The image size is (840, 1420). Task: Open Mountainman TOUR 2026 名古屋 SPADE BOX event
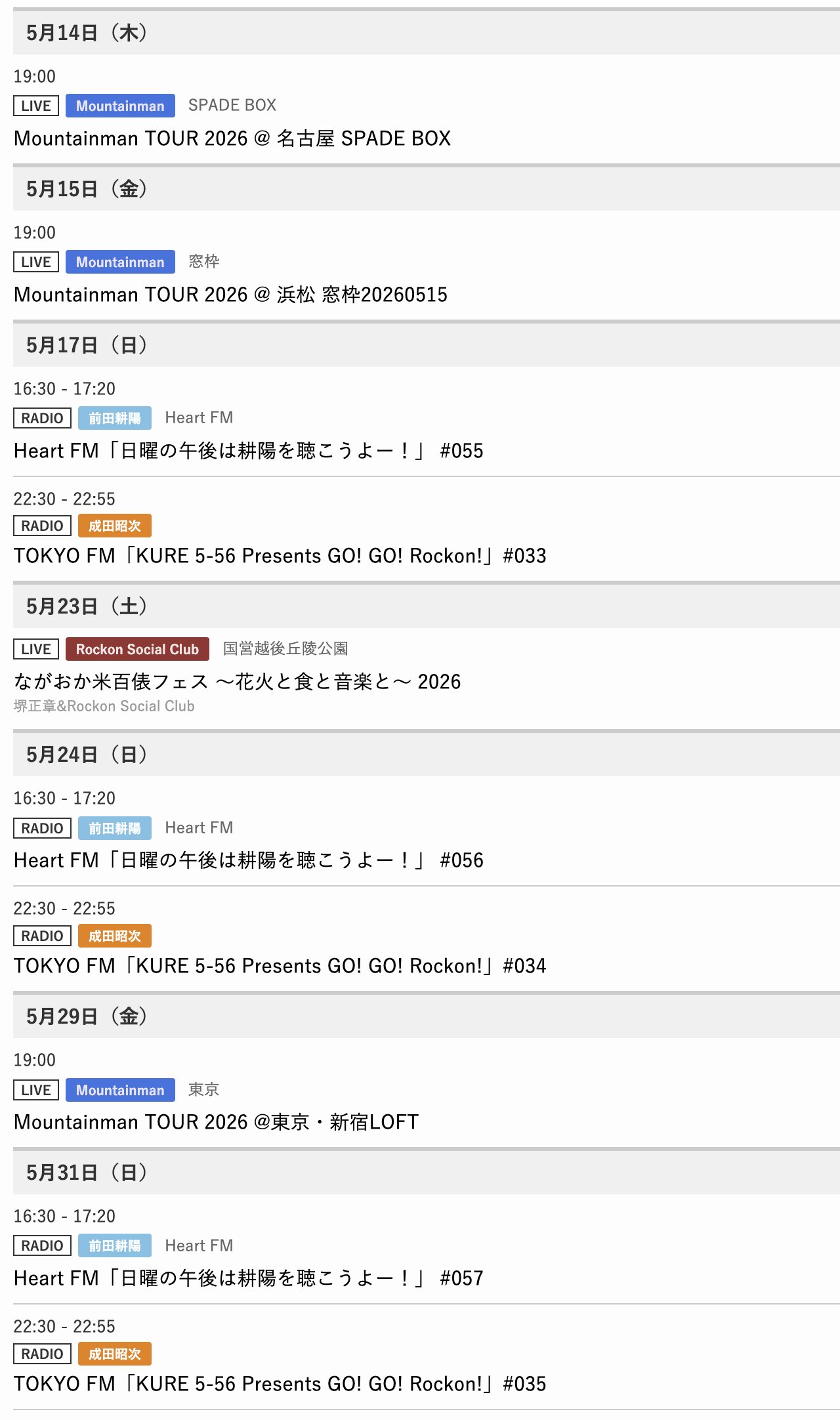[x=232, y=138]
